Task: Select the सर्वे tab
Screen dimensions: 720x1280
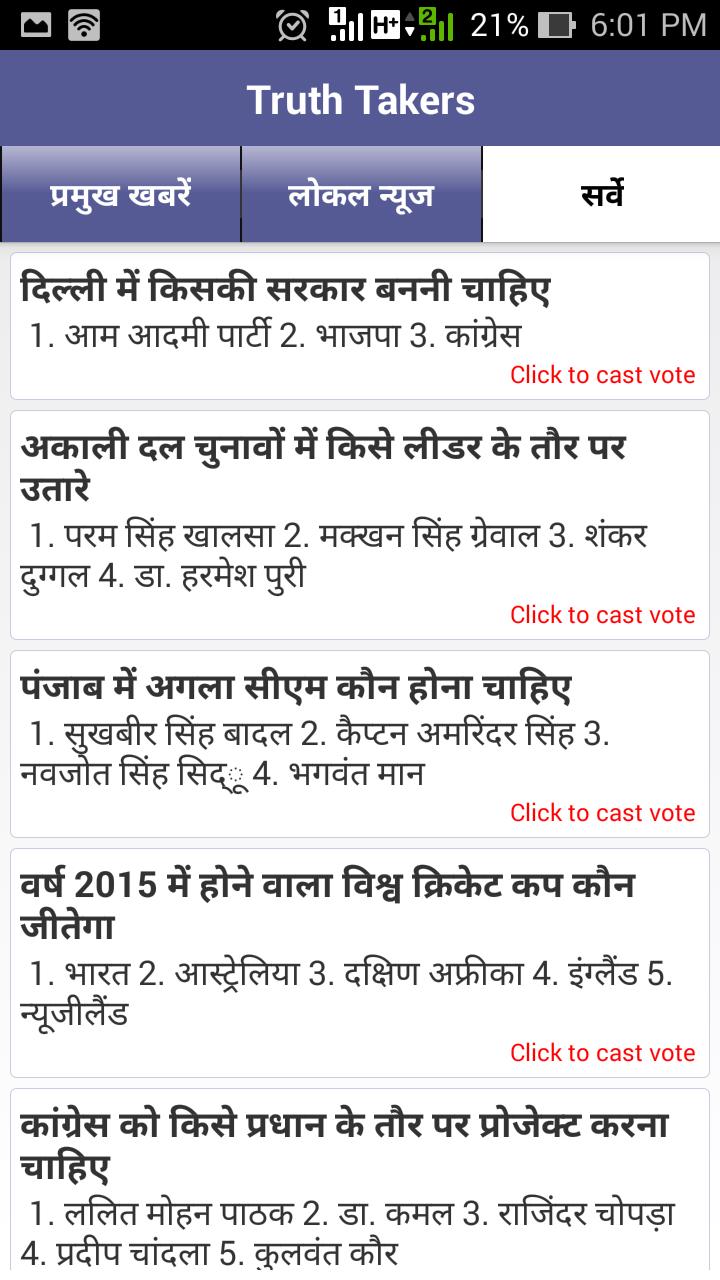Action: [601, 194]
